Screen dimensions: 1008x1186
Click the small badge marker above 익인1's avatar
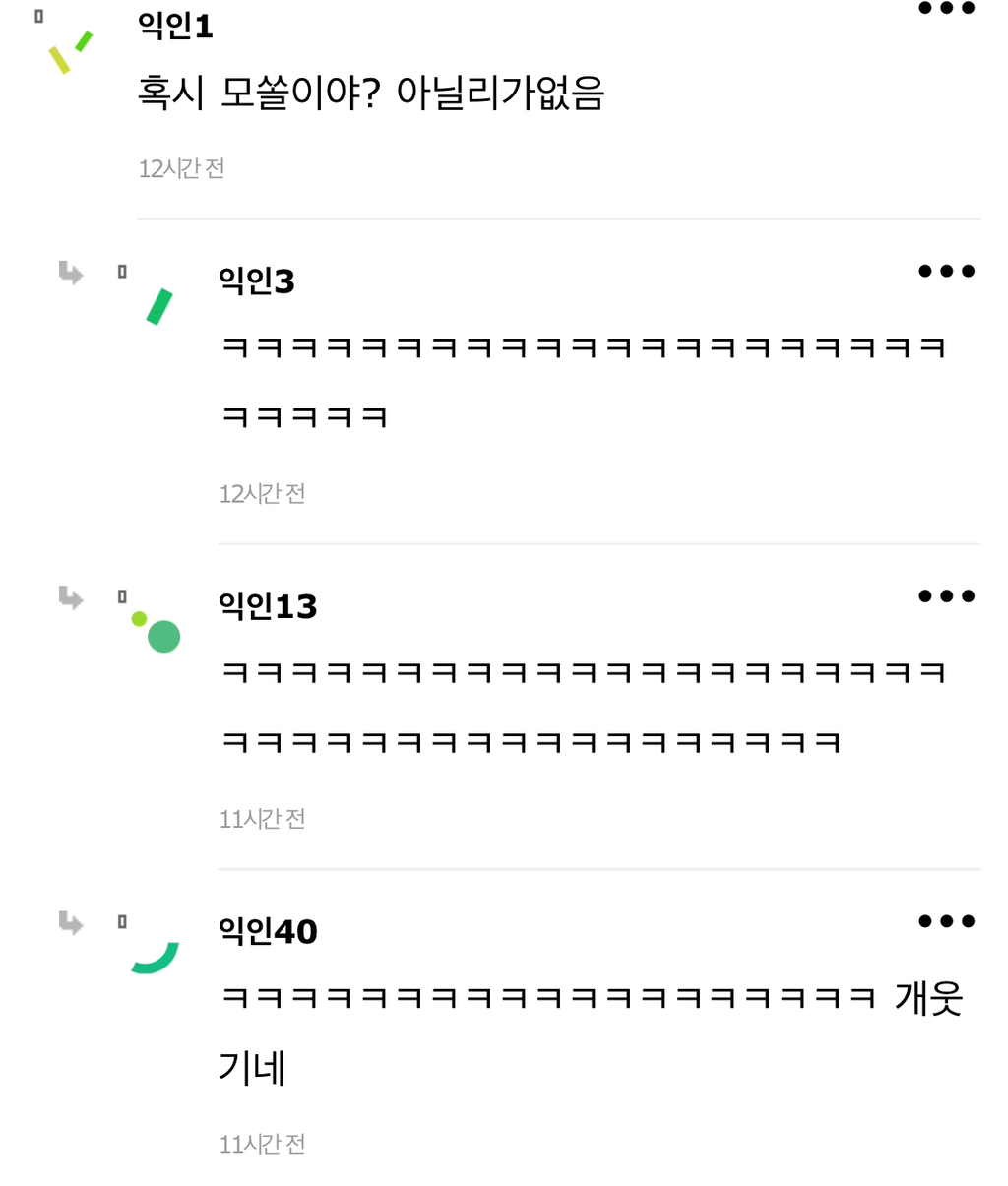tap(40, 14)
